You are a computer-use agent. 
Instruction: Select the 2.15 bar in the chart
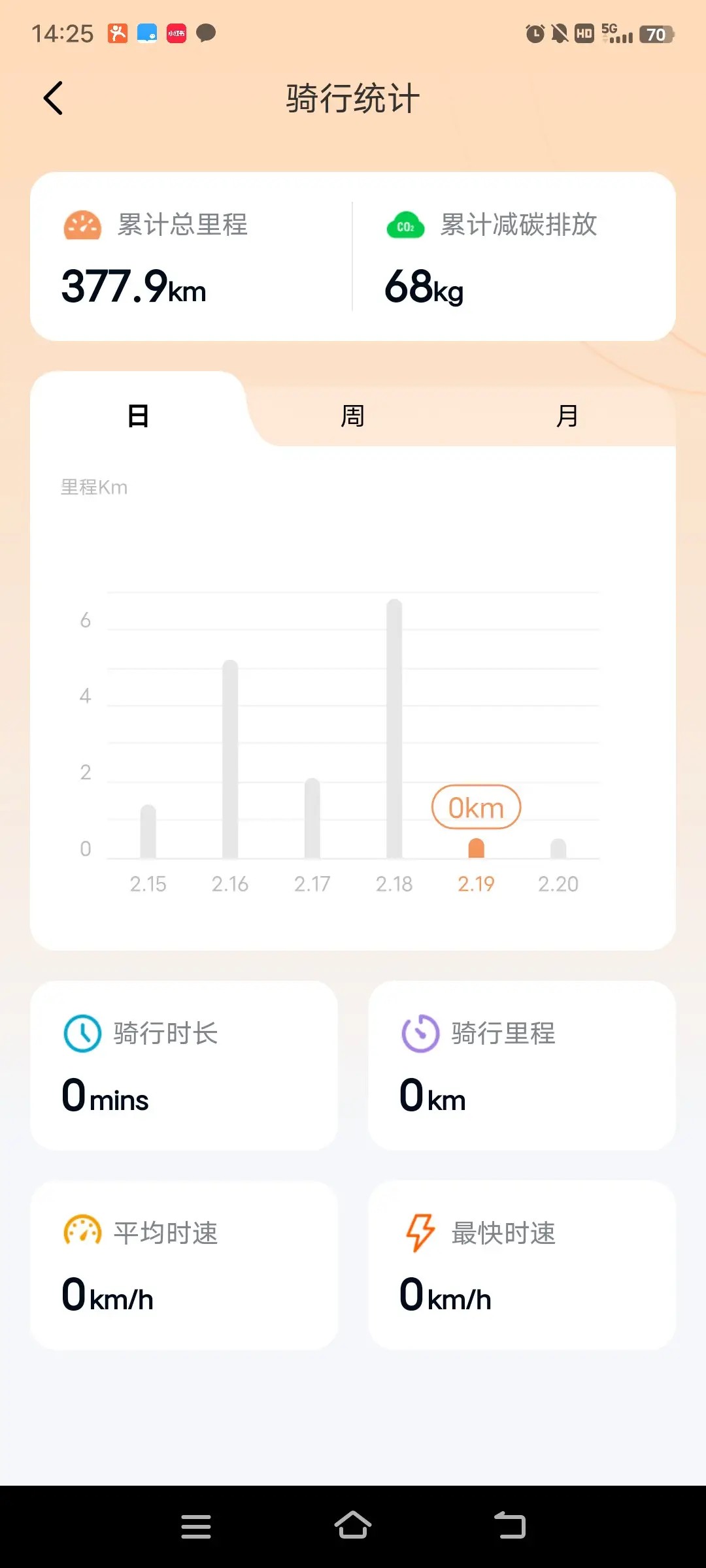coord(148,832)
